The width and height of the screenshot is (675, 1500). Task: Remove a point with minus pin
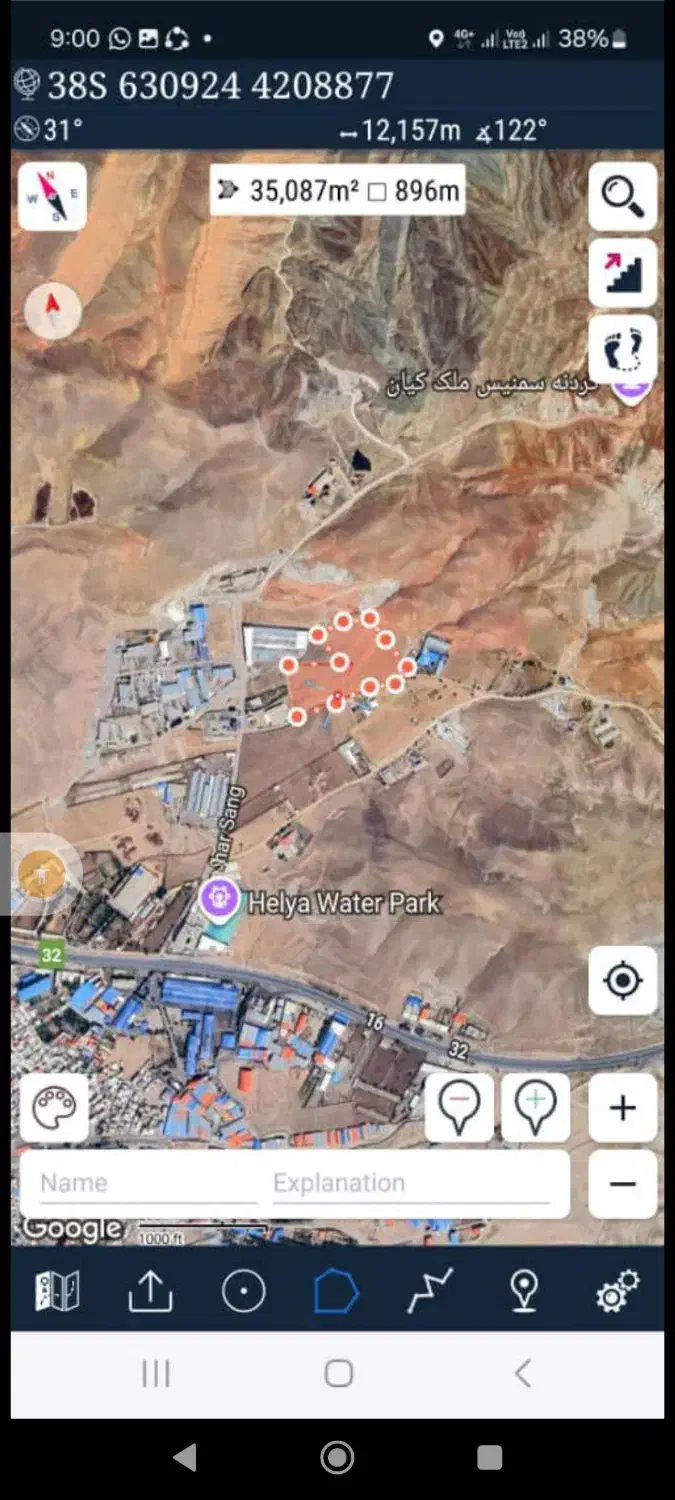[459, 1108]
